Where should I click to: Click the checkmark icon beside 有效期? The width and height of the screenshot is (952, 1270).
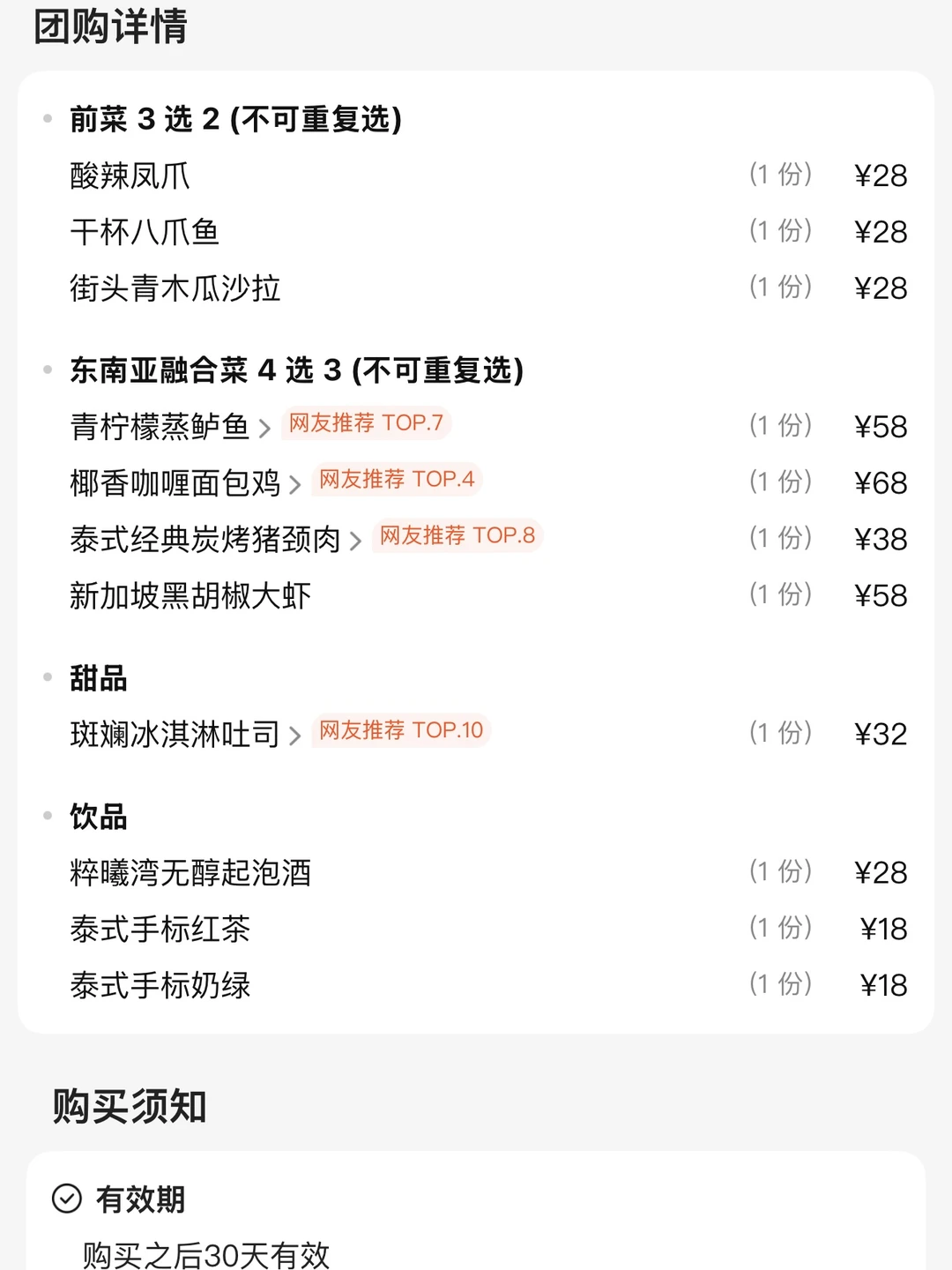tap(65, 1199)
